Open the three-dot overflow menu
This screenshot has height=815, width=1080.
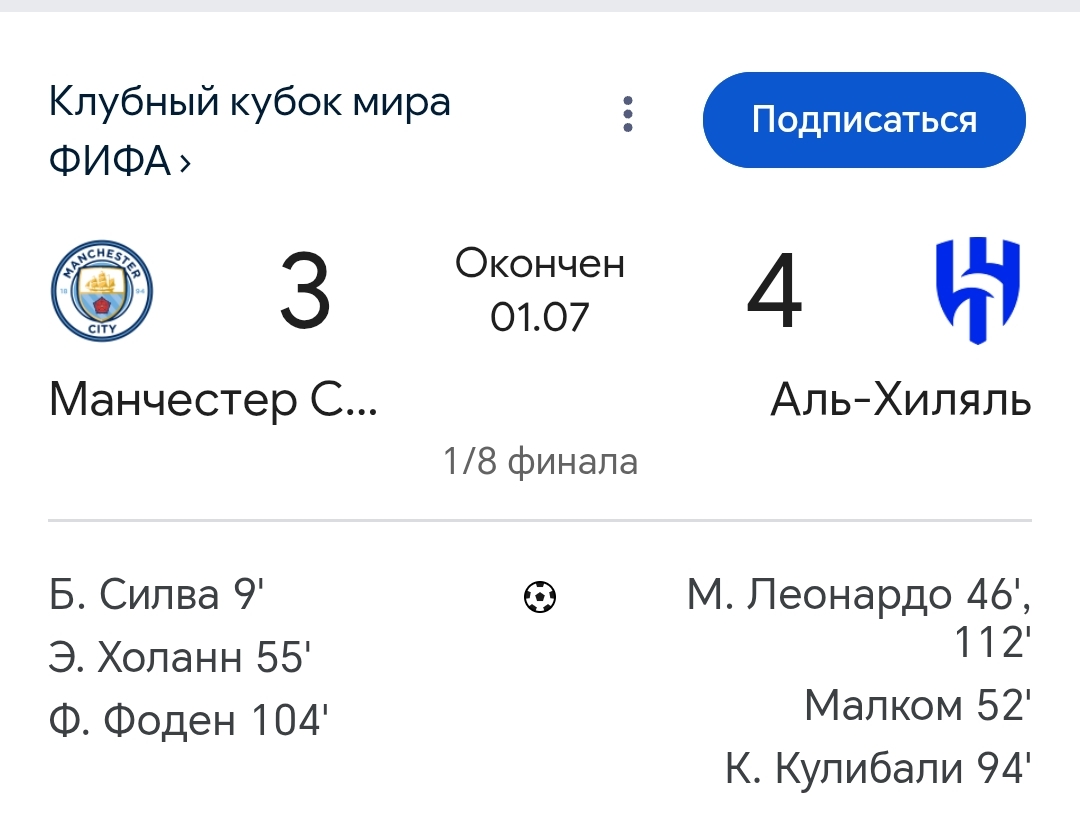coord(628,116)
